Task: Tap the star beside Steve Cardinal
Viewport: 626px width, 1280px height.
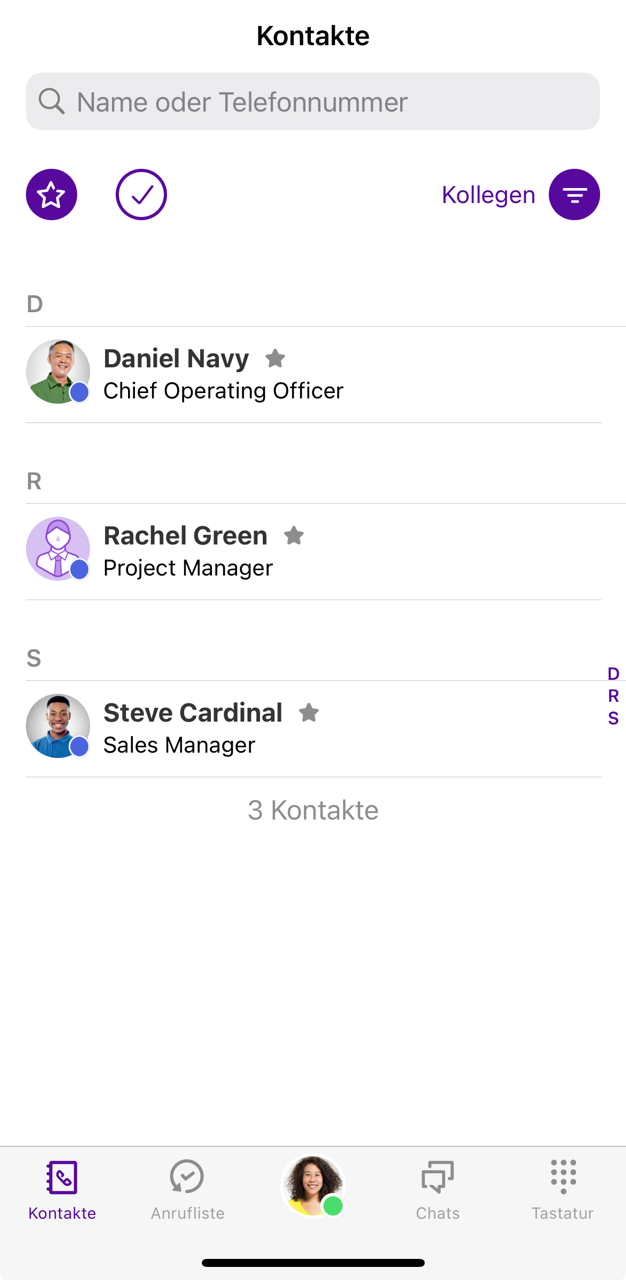Action: [309, 713]
